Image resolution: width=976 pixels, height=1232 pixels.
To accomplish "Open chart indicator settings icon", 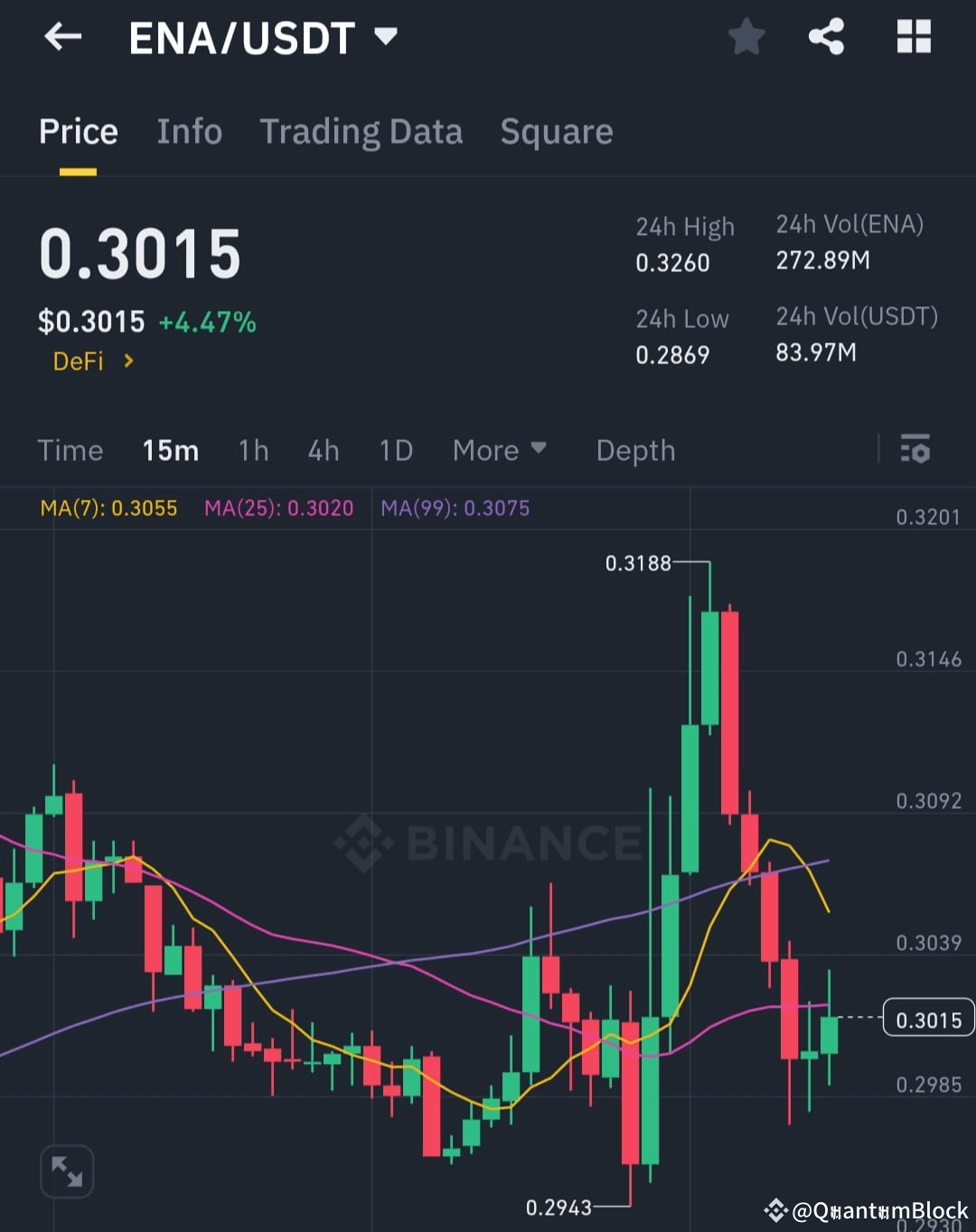I will click(x=915, y=449).
